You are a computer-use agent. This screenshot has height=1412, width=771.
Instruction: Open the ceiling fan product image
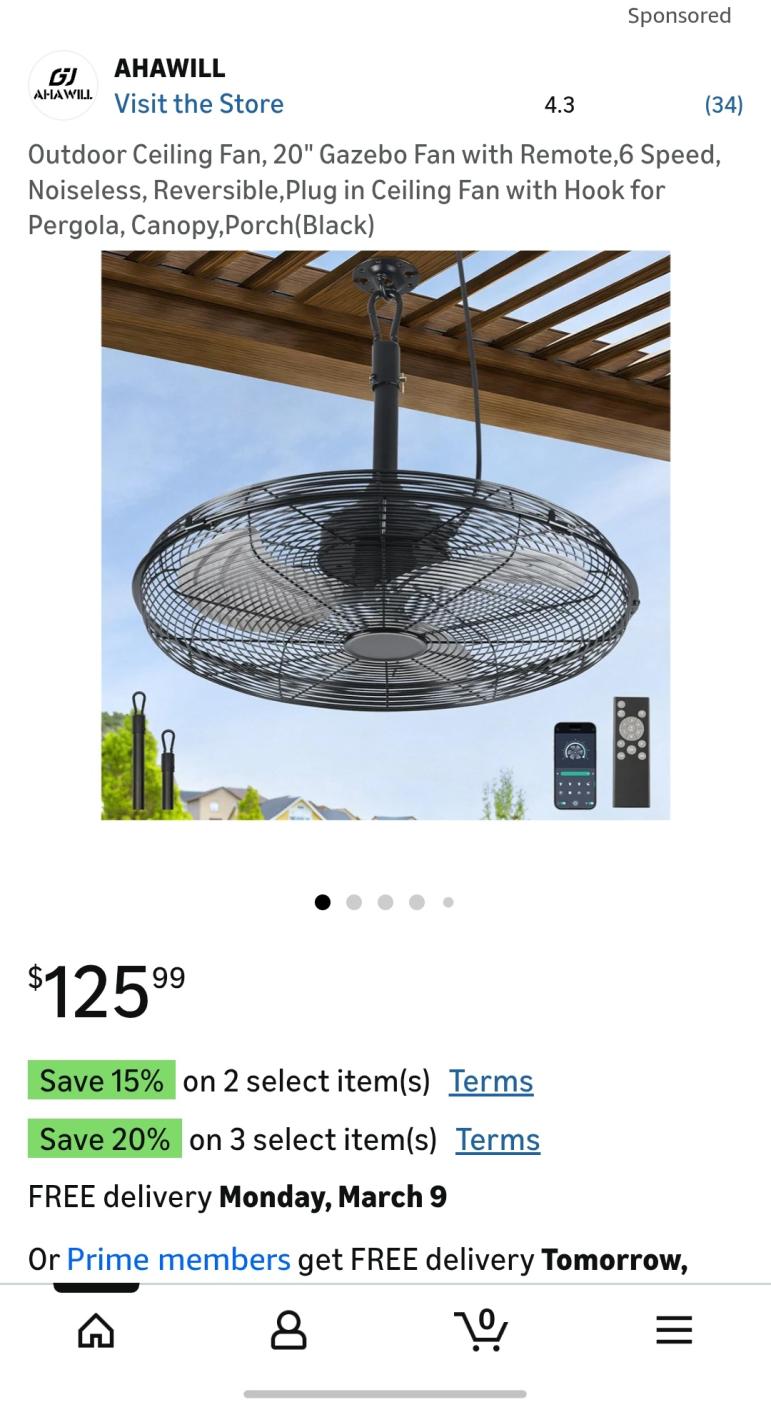point(385,535)
